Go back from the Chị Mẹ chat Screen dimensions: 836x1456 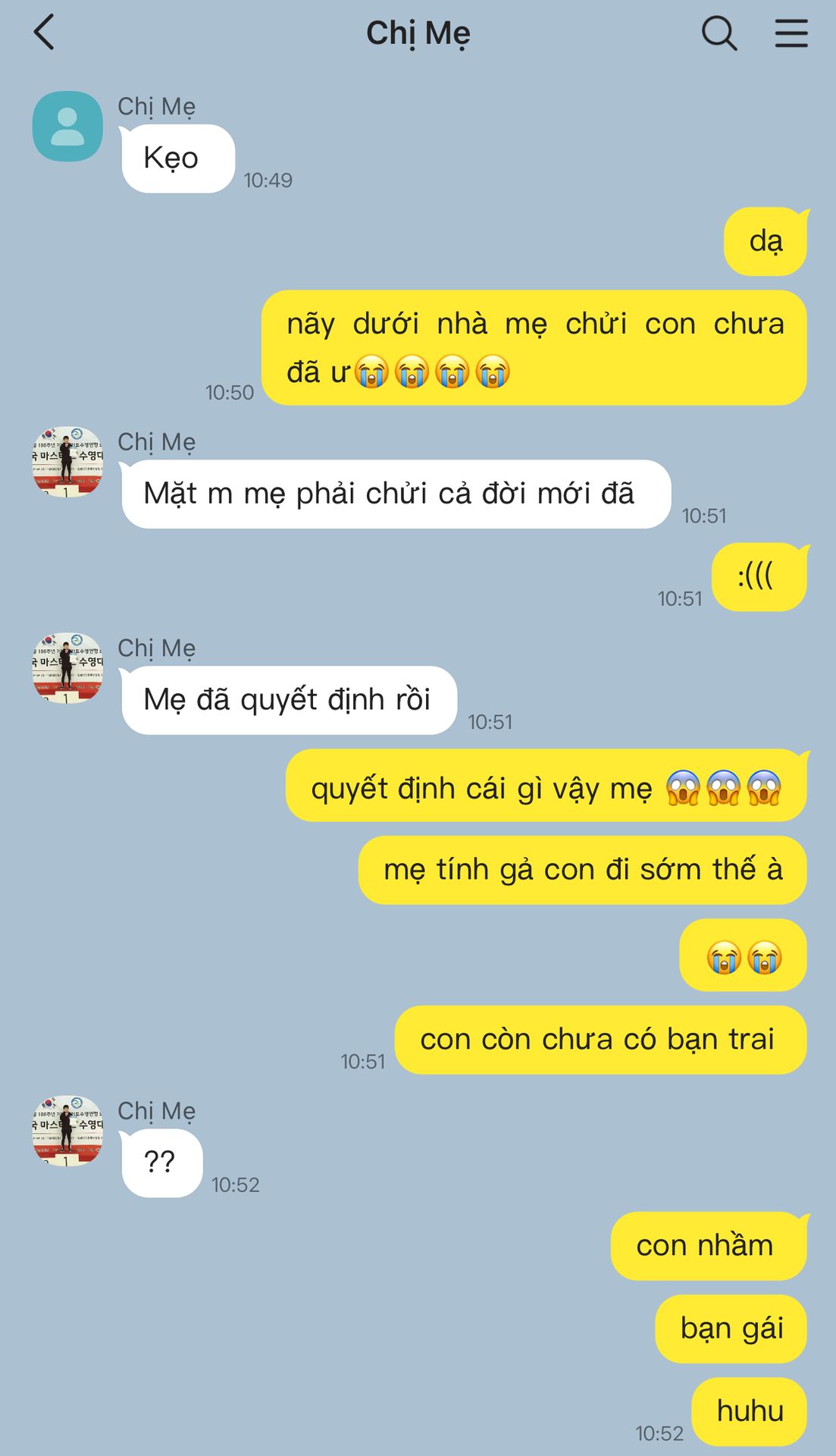coord(45,33)
